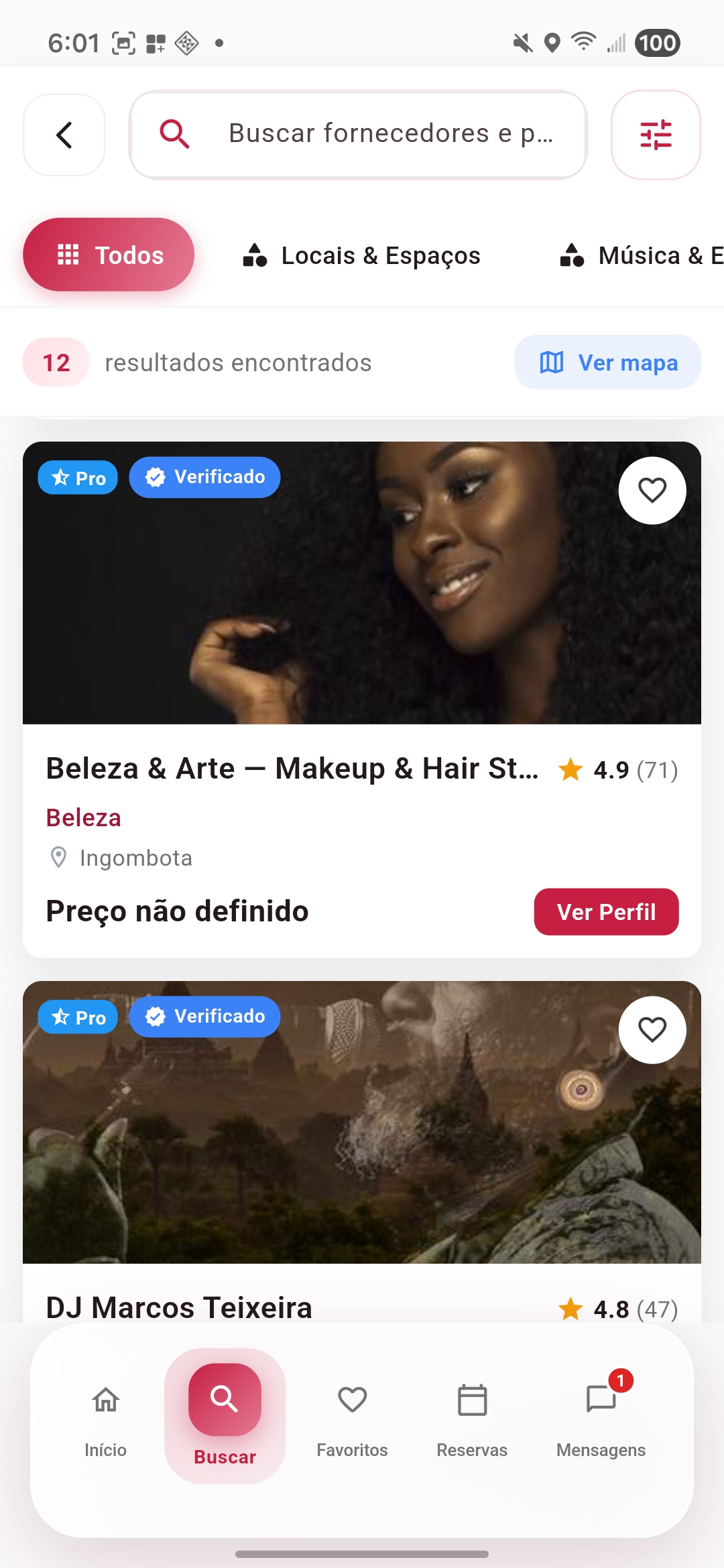Tap the Início home icon
Screen dimensions: 724x1568
[105, 1400]
